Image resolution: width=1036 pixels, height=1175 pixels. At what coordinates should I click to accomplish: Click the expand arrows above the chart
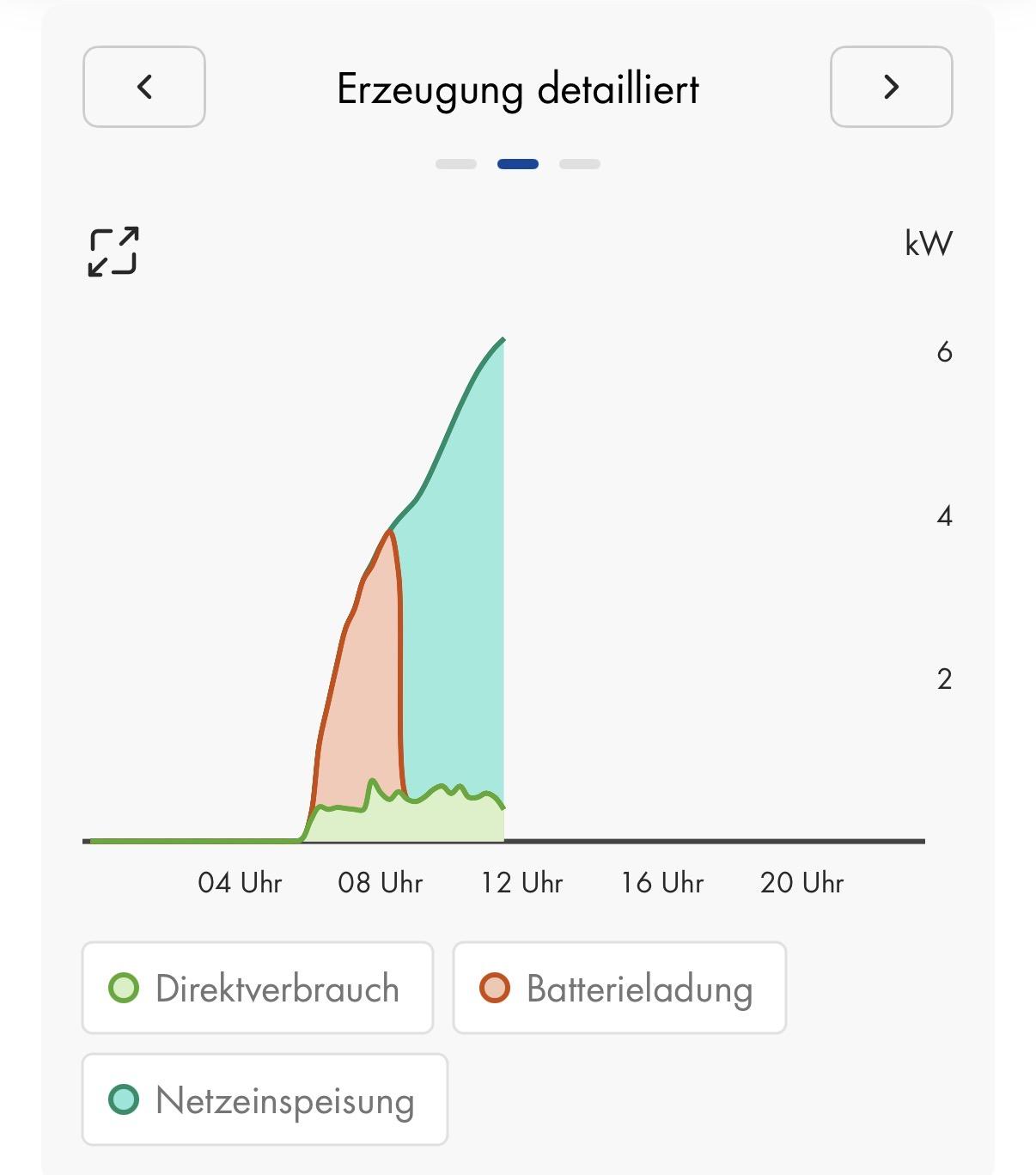point(114,250)
